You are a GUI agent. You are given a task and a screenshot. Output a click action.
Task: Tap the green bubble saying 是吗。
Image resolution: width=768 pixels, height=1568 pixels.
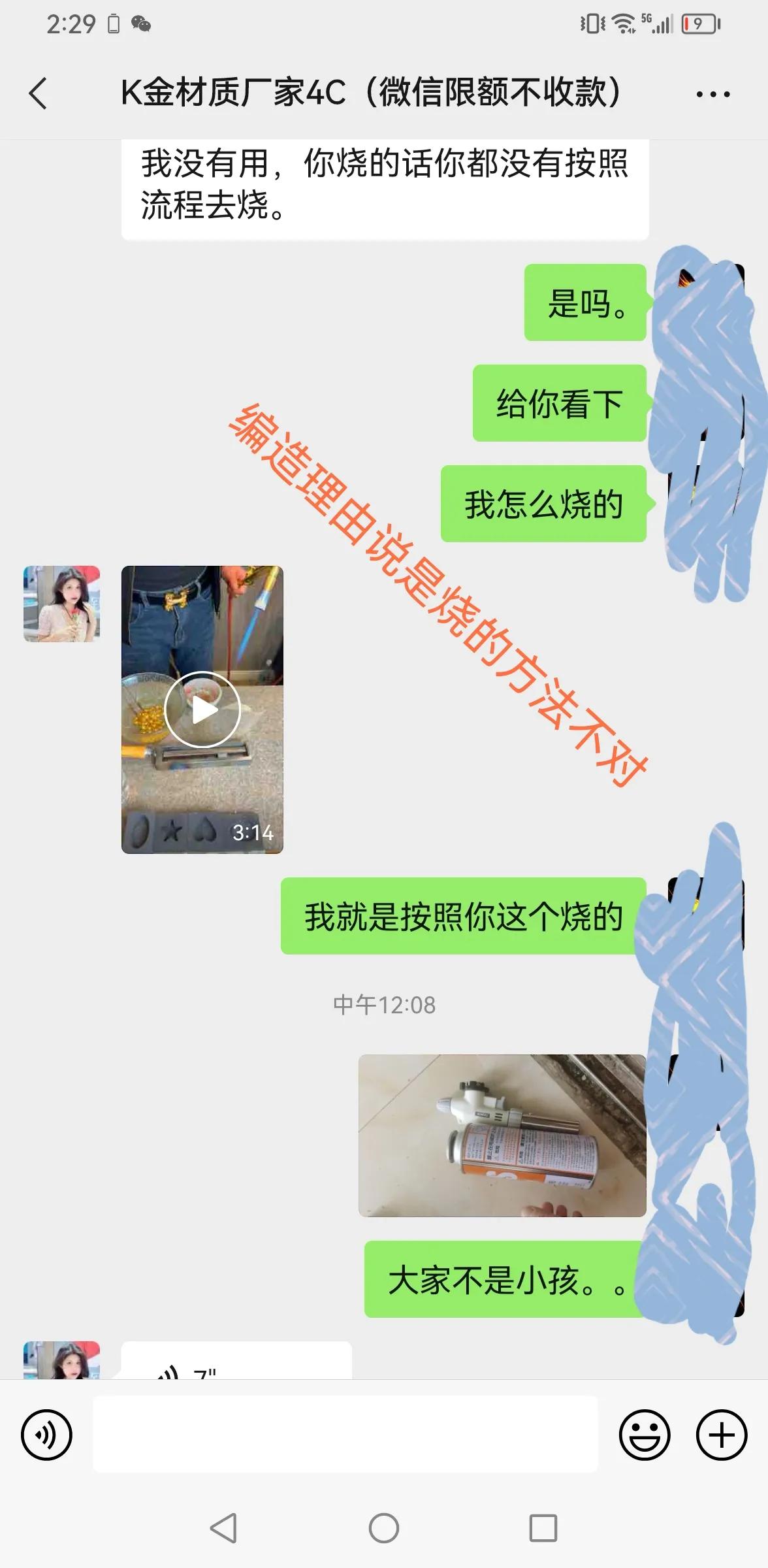[585, 307]
